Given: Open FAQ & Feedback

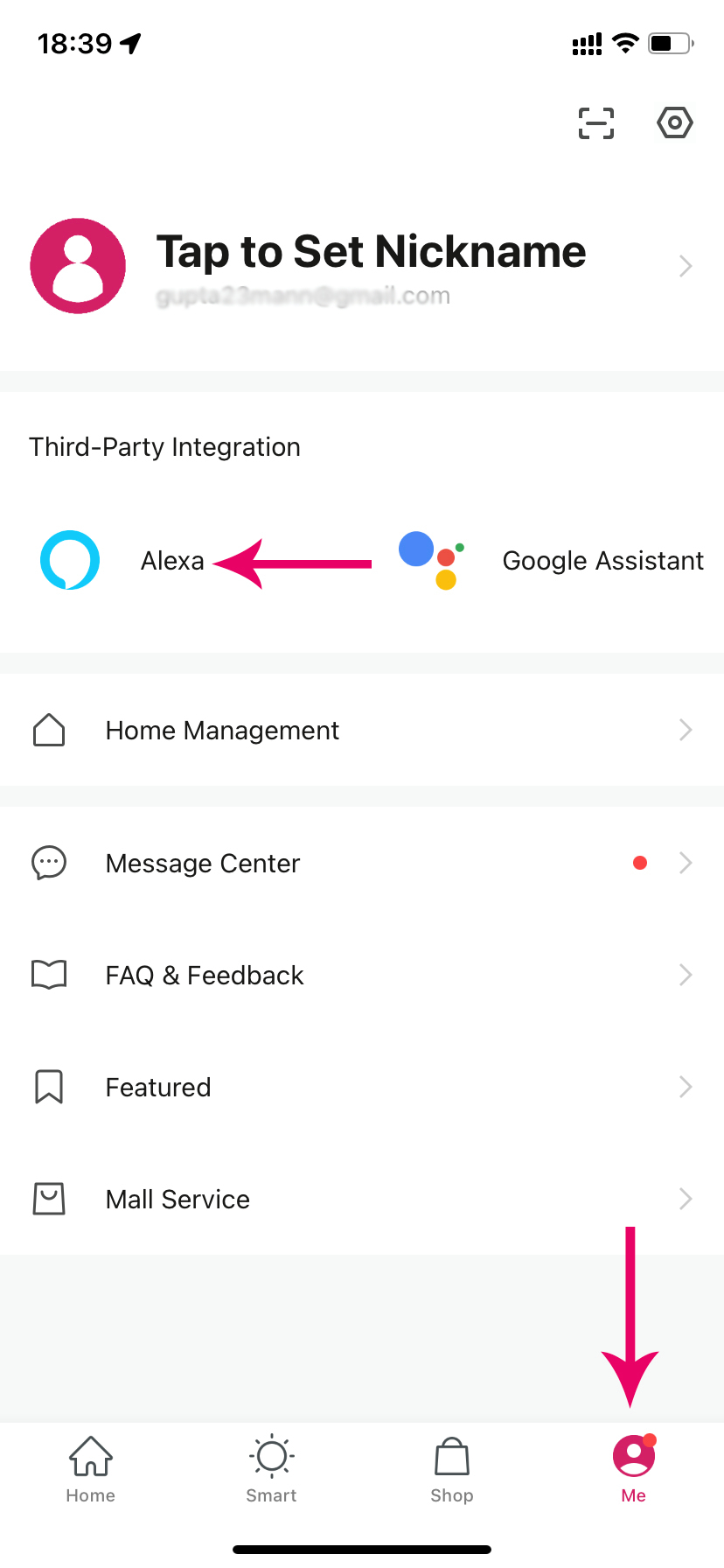Looking at the screenshot, I should click(x=362, y=975).
